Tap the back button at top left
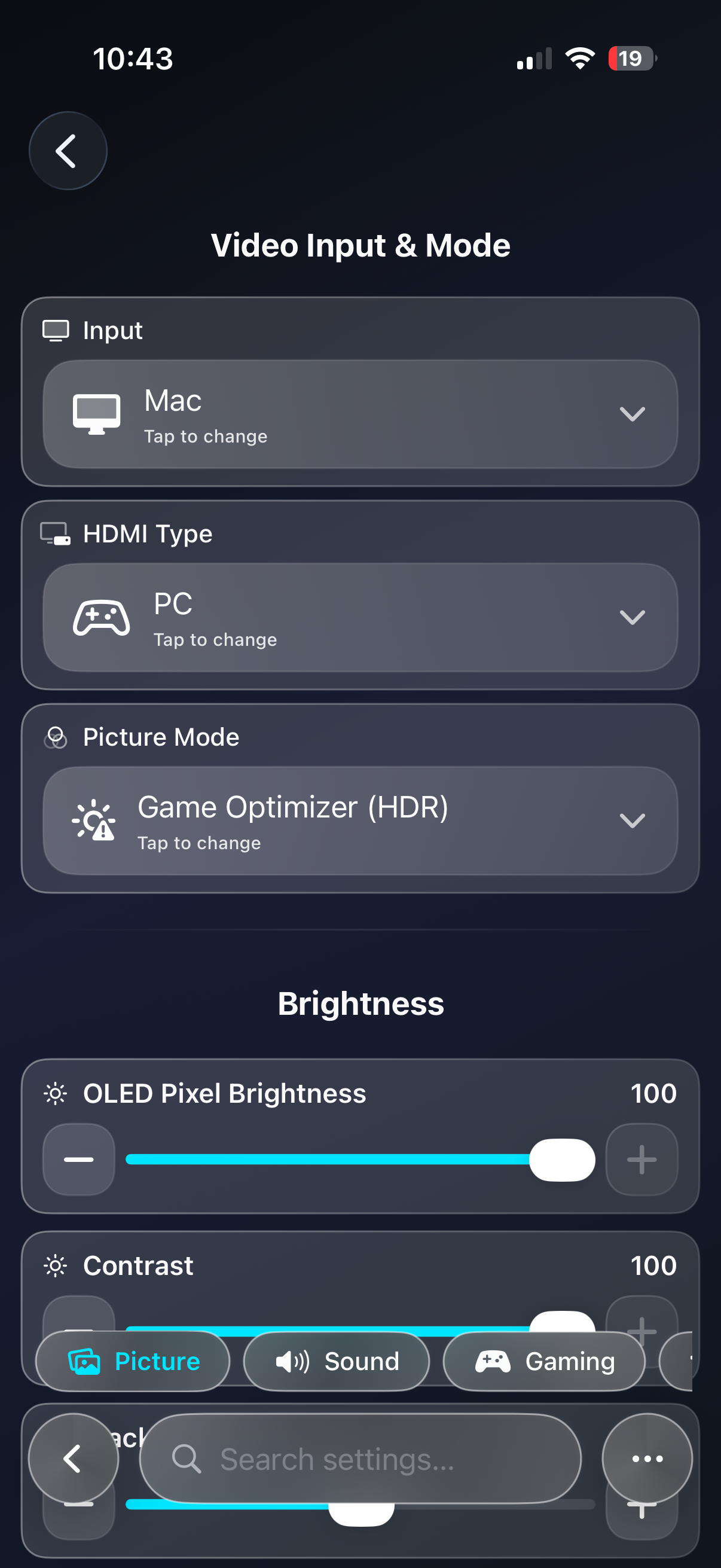 coord(68,150)
